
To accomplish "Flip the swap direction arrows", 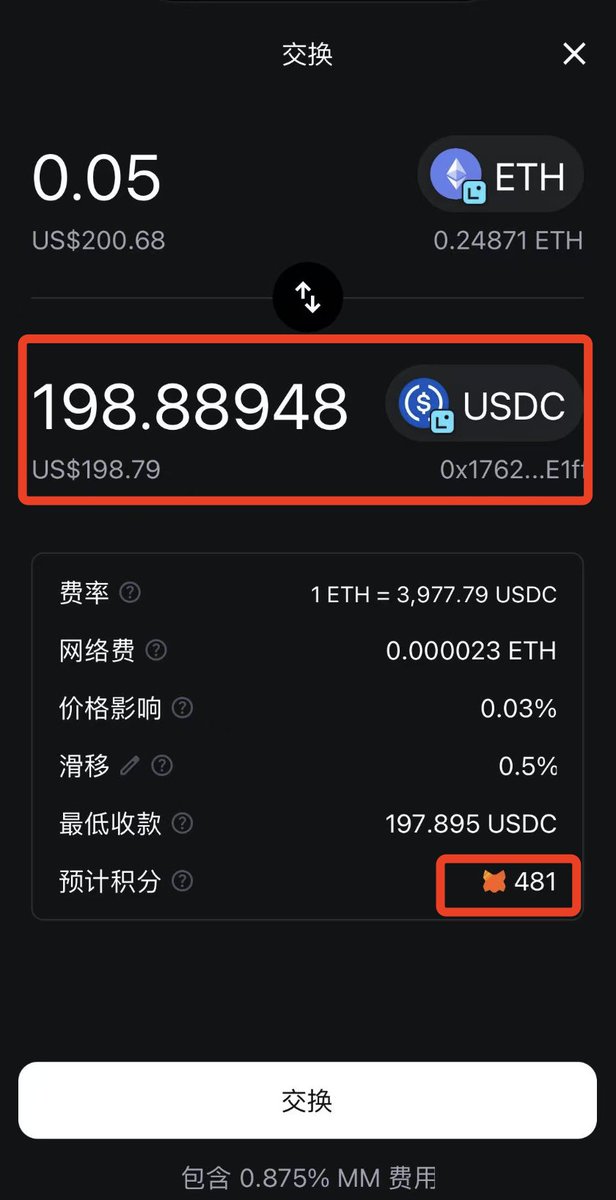I will 308,297.
